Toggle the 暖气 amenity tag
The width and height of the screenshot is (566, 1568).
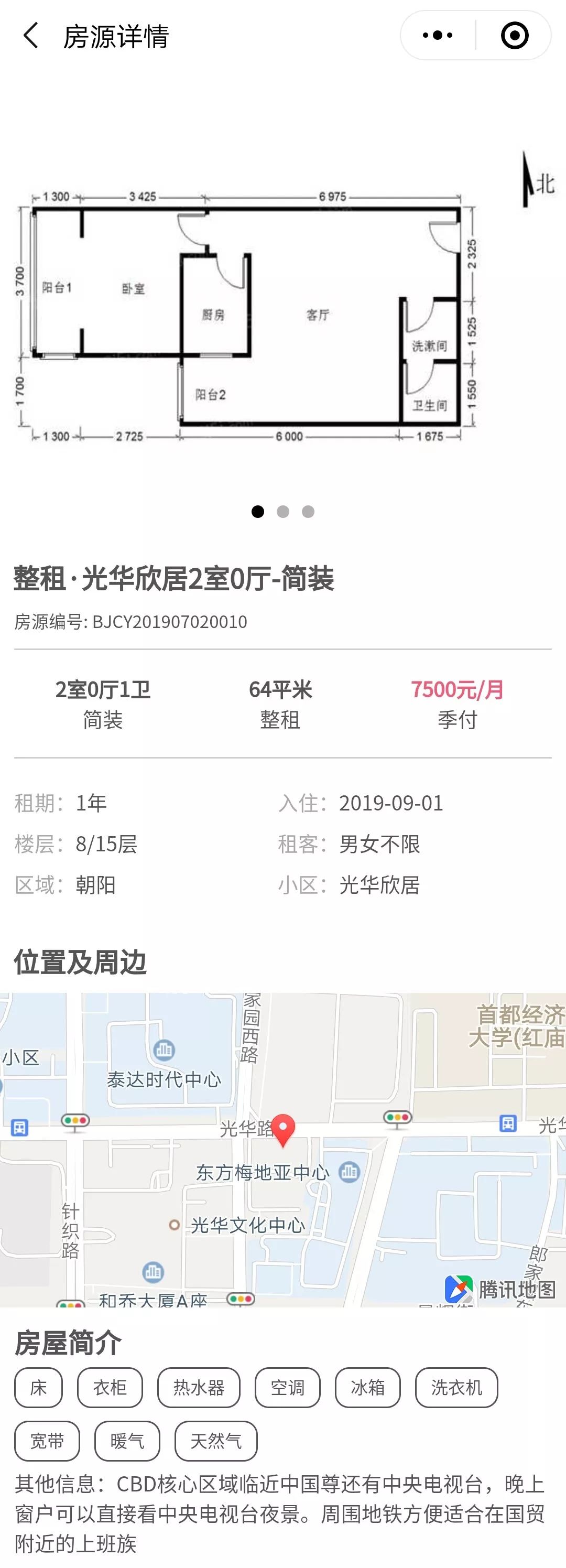click(127, 1441)
